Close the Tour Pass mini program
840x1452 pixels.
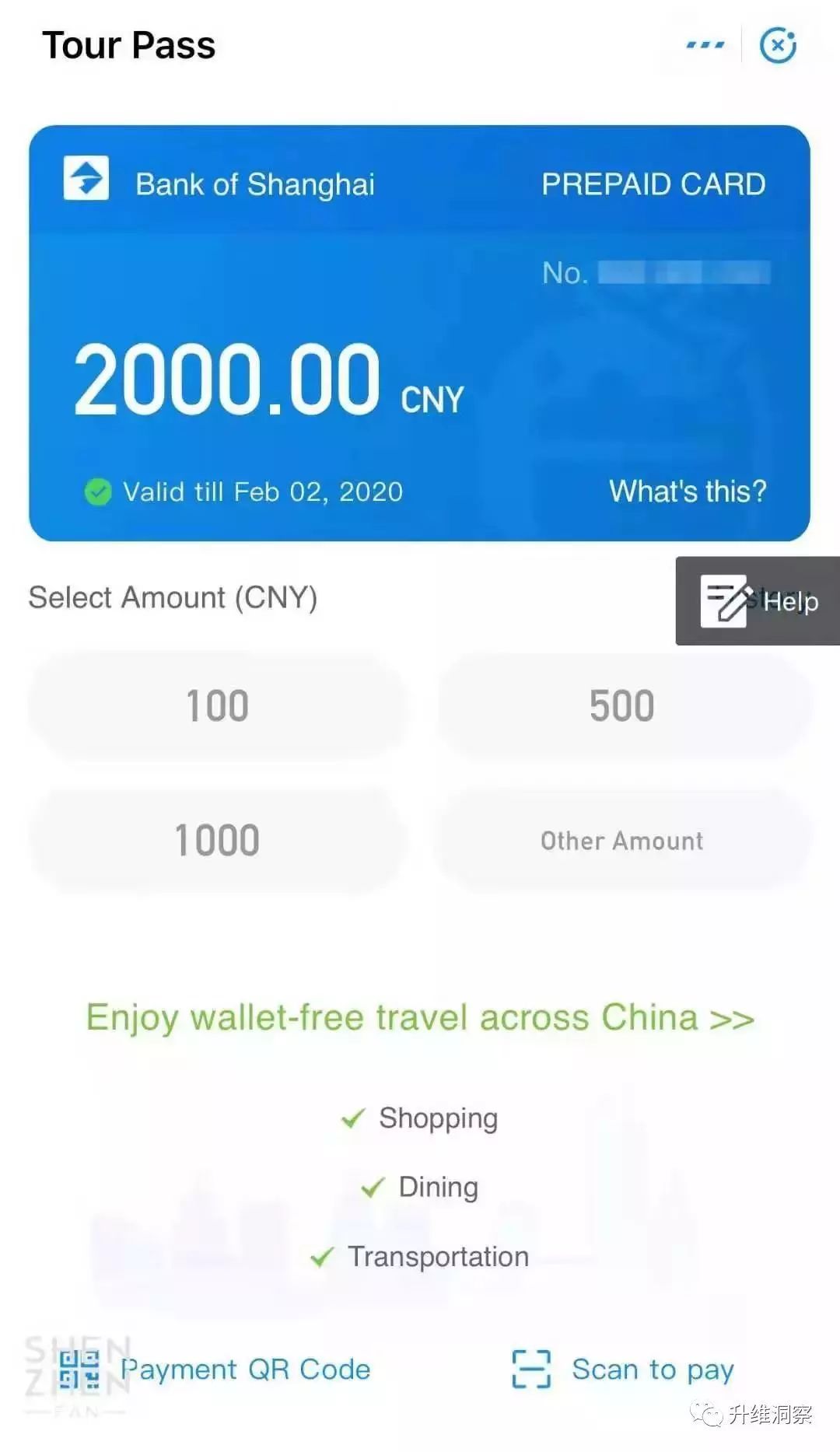pyautogui.click(x=778, y=45)
